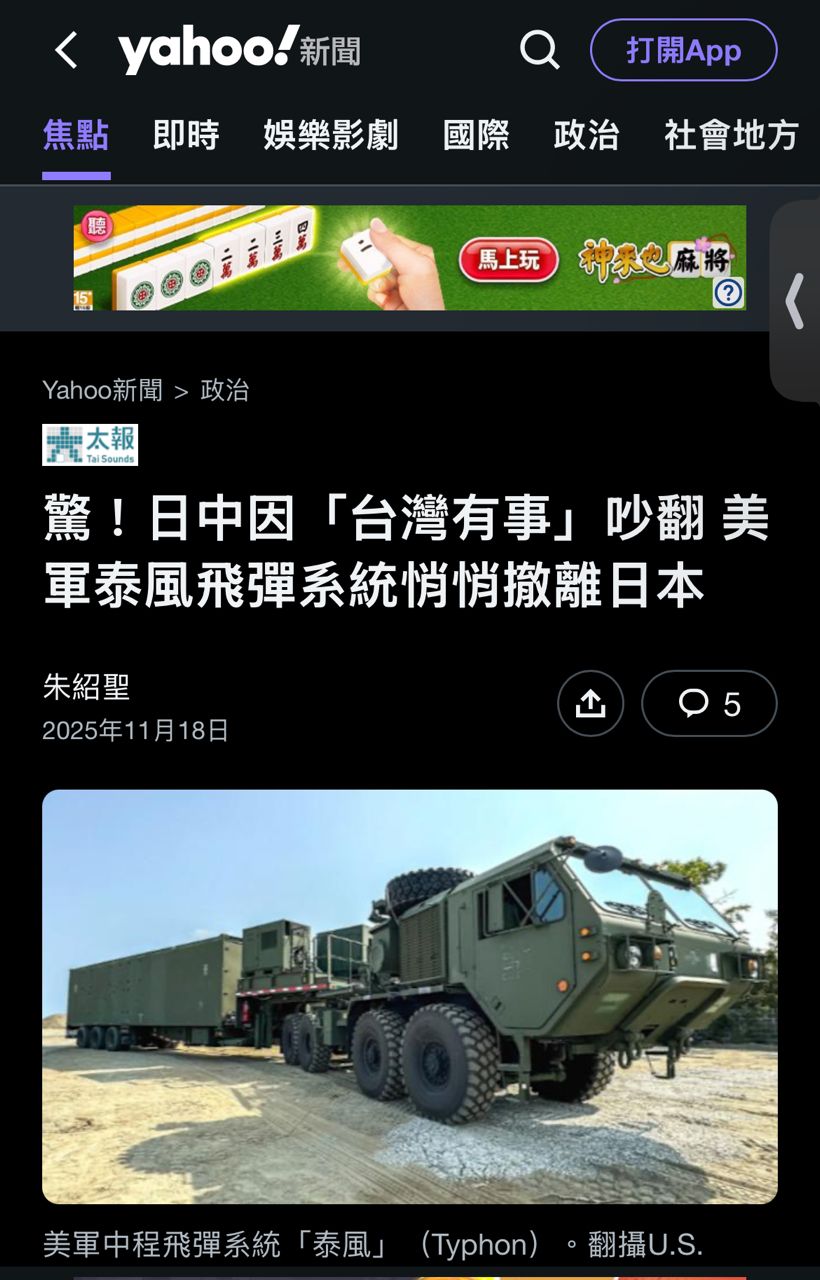The height and width of the screenshot is (1280, 820).
Task: Go back using the arrow
Action: click(x=66, y=50)
